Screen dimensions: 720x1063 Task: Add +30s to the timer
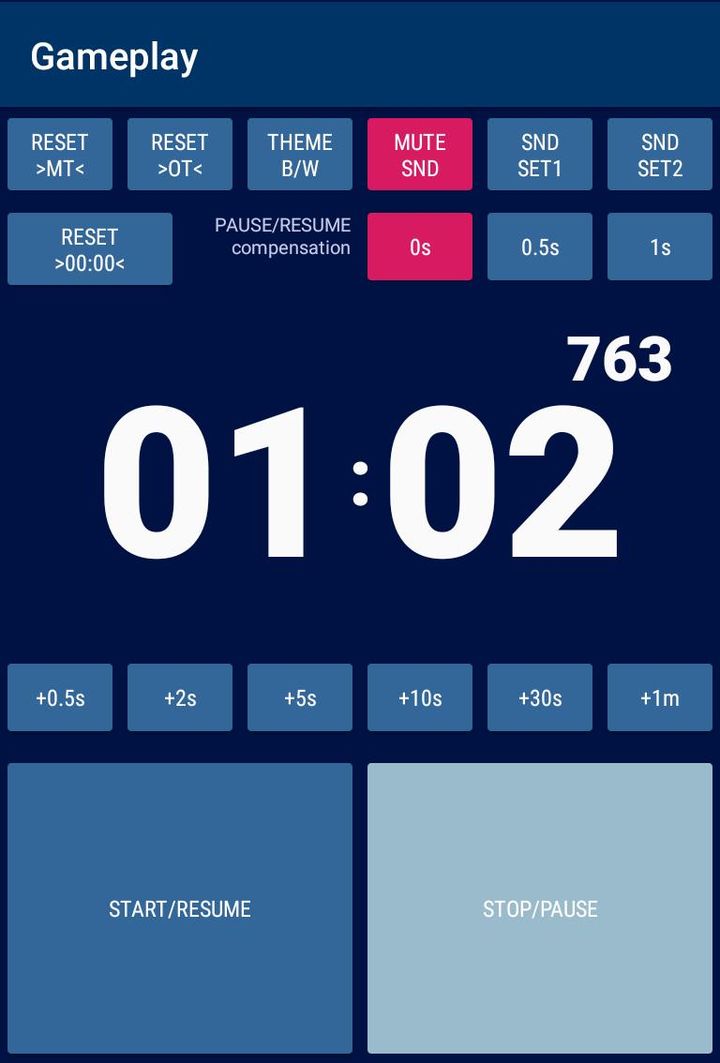[x=540, y=698]
